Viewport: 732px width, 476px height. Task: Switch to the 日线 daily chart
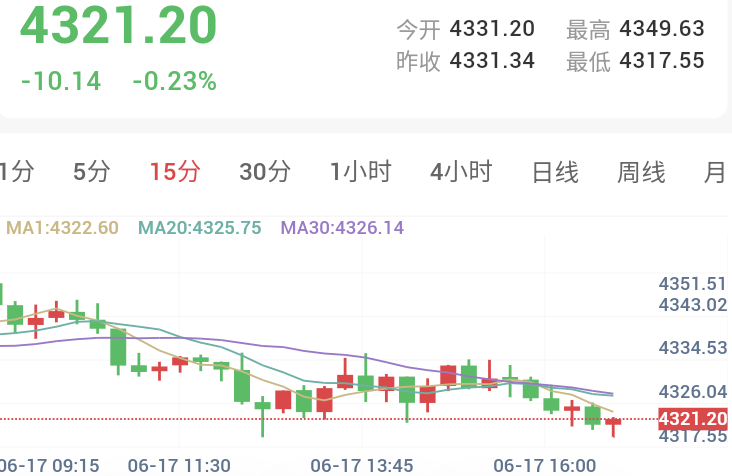point(556,172)
